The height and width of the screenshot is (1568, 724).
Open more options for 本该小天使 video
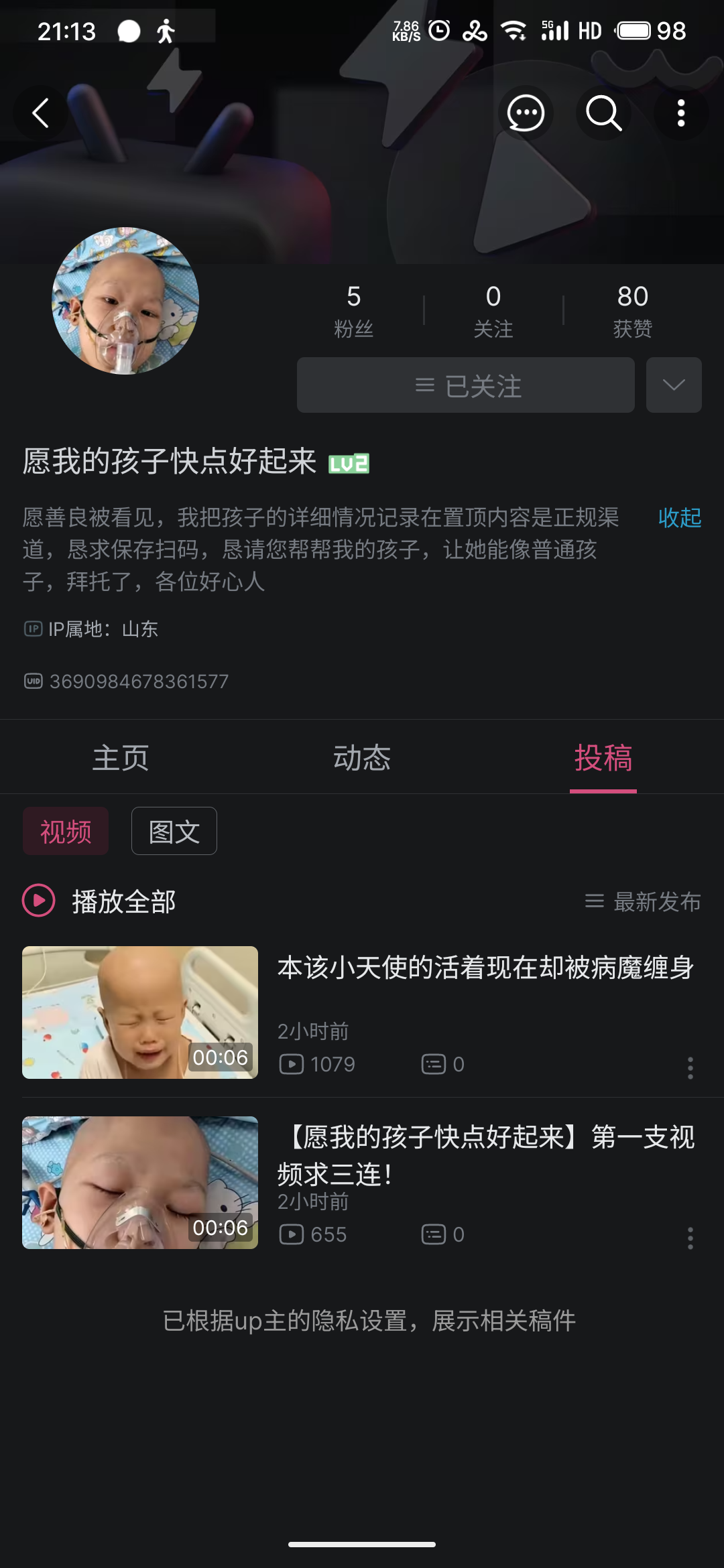pyautogui.click(x=690, y=1067)
